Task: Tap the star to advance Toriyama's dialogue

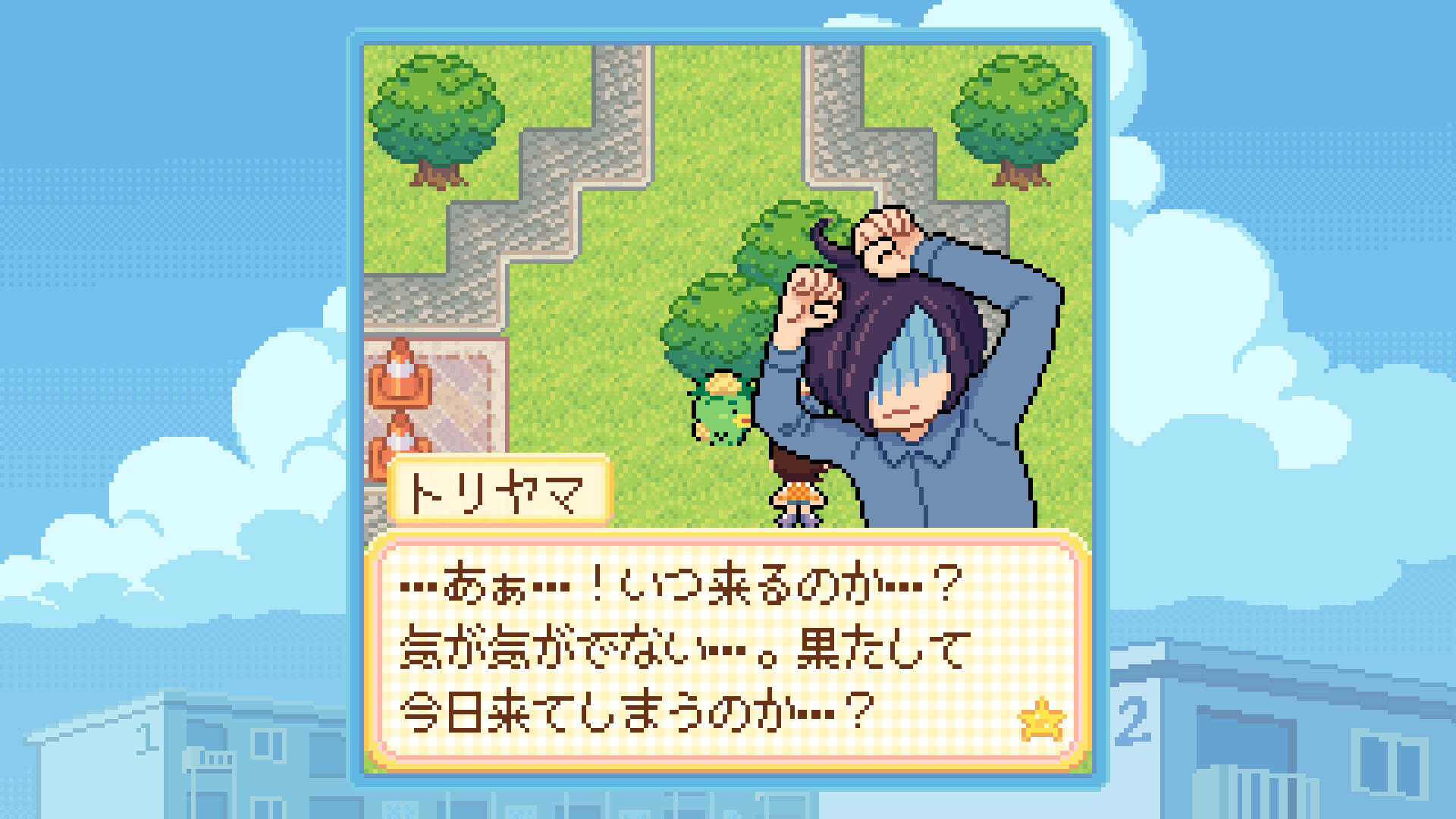Action: point(1041,720)
